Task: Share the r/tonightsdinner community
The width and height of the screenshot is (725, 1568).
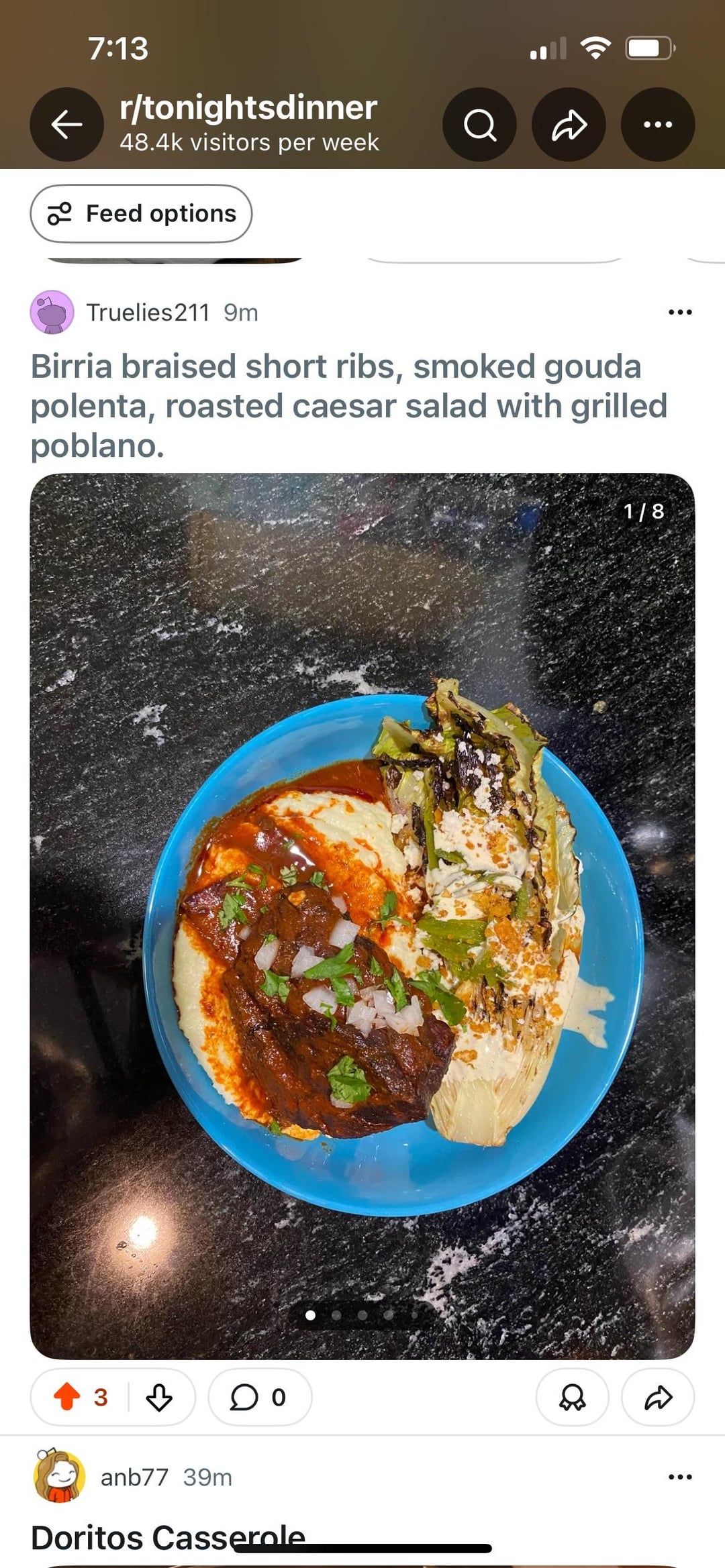Action: [569, 124]
